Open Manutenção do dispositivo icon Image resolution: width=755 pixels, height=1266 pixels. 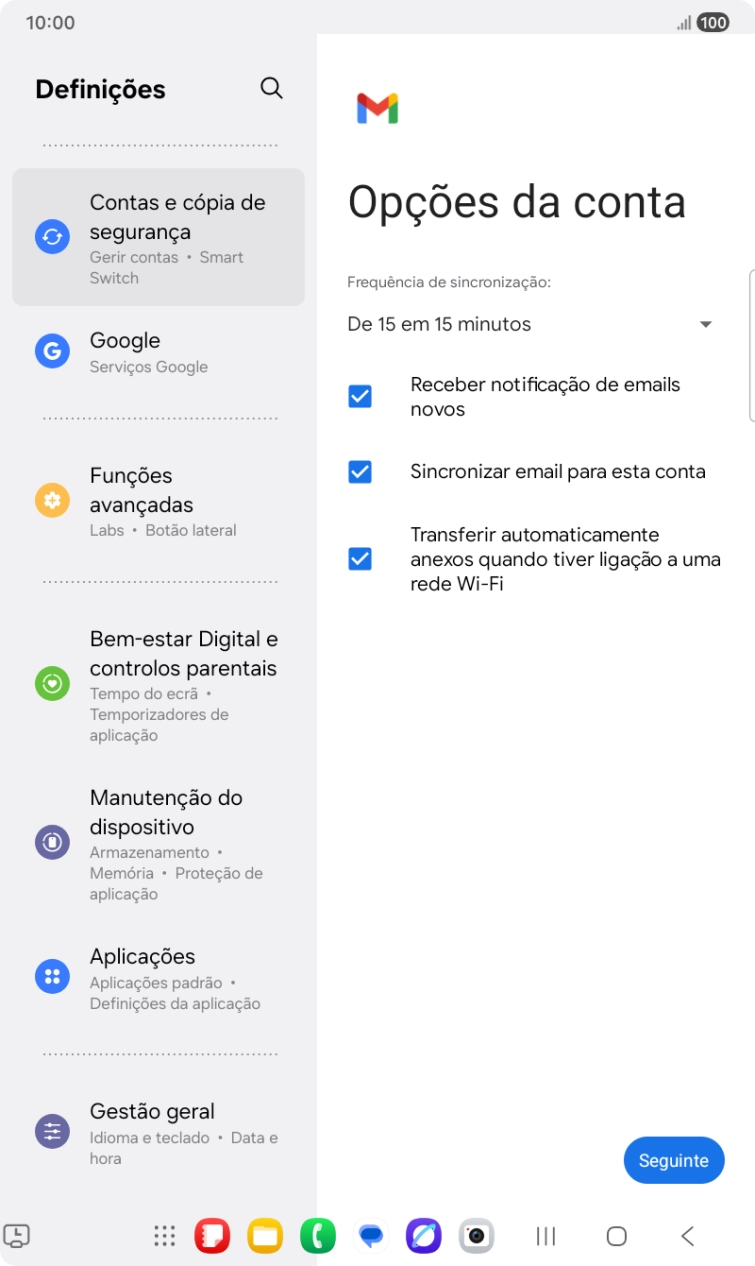click(51, 841)
